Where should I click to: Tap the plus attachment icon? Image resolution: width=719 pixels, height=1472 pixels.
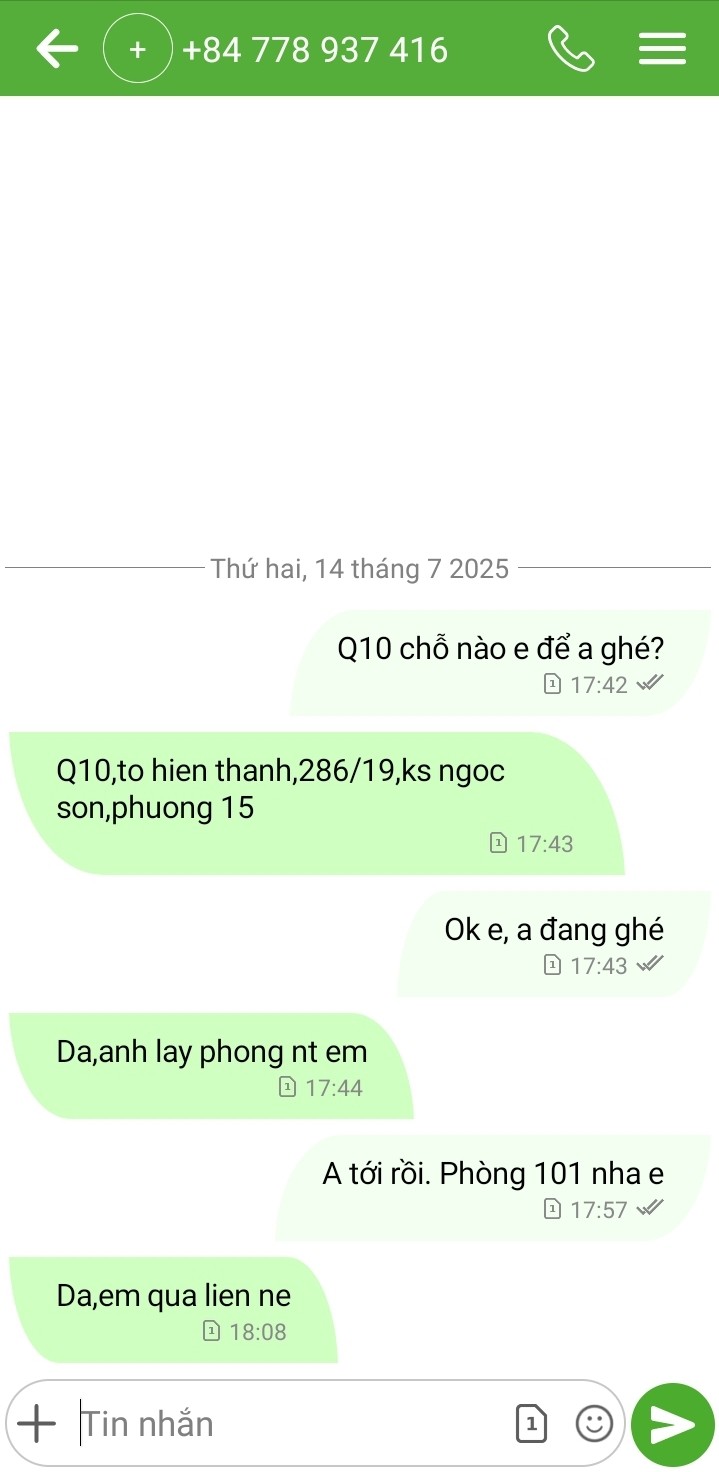[38, 1423]
